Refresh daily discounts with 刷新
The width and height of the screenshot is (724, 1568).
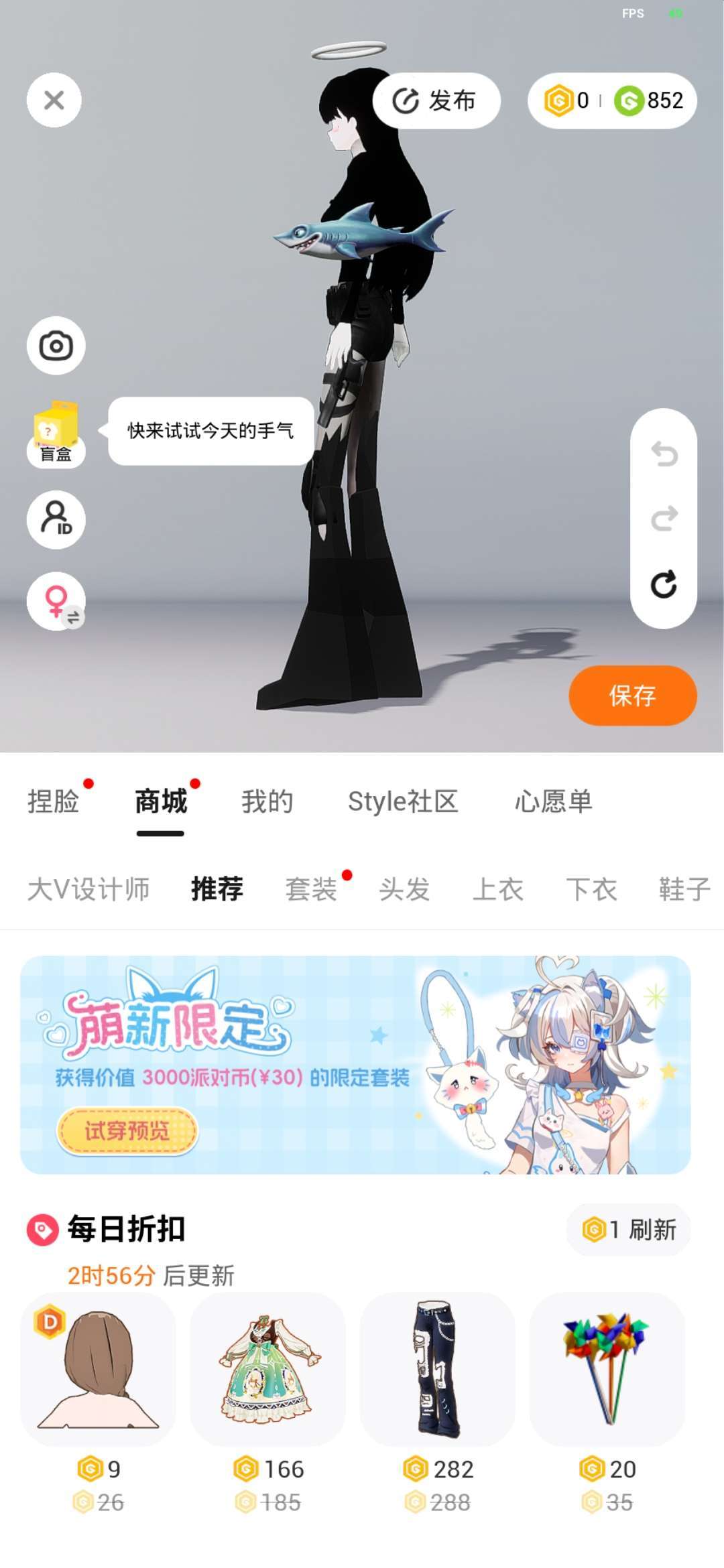click(629, 1230)
